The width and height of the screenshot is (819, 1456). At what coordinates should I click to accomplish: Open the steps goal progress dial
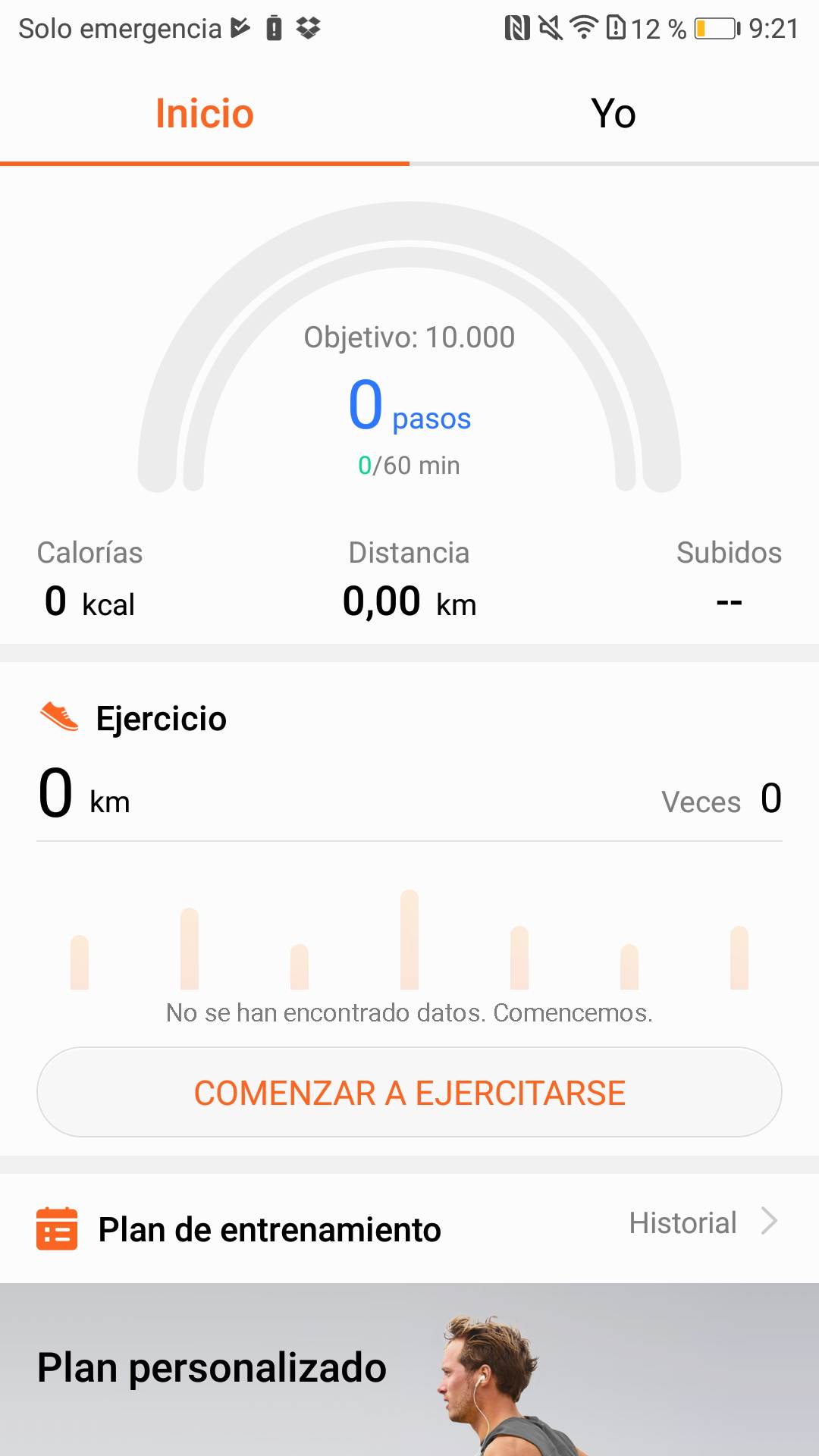coord(409,379)
